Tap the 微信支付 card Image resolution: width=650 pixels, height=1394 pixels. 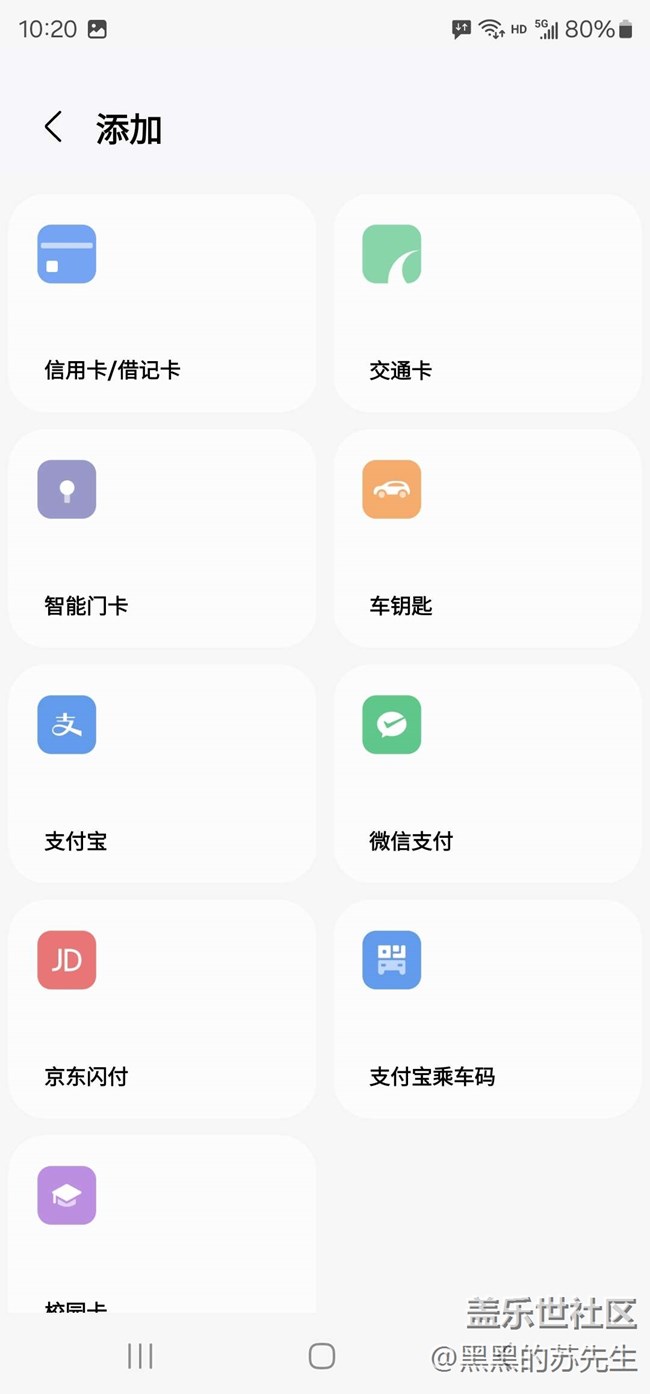click(487, 773)
